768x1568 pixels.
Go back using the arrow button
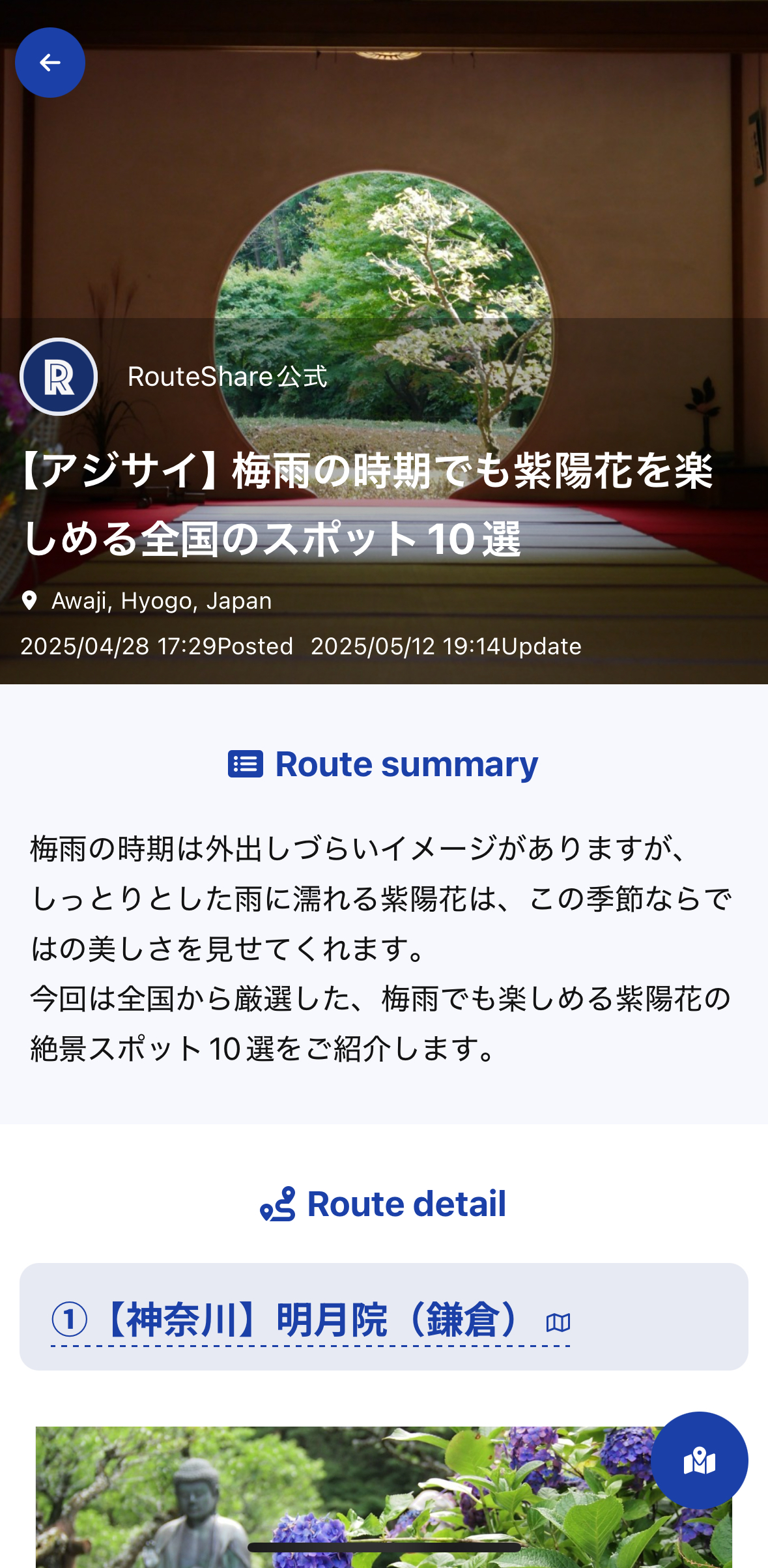(x=50, y=63)
